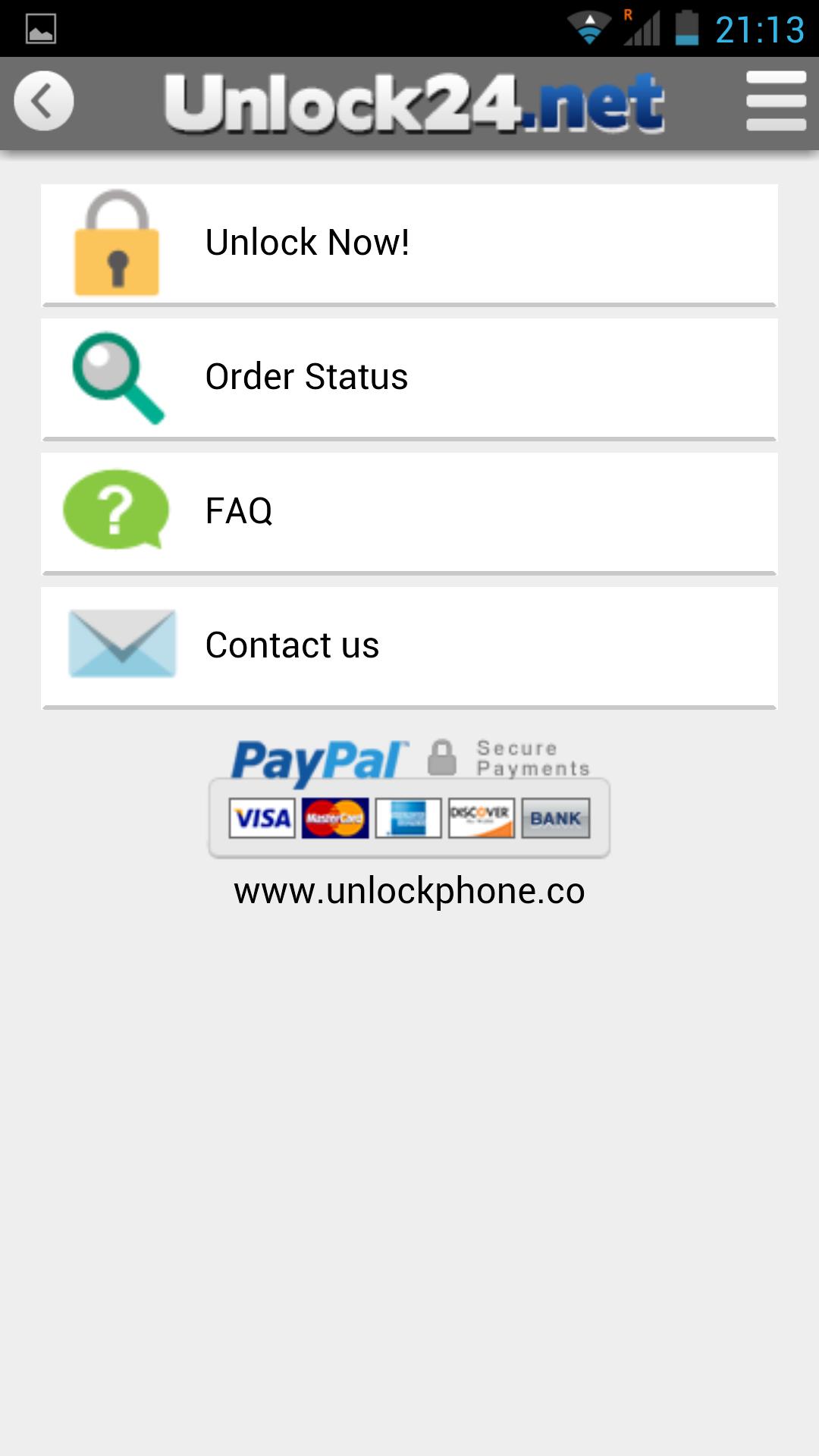Image resolution: width=819 pixels, height=1456 pixels.
Task: Select the Contact us row
Action: point(409,644)
